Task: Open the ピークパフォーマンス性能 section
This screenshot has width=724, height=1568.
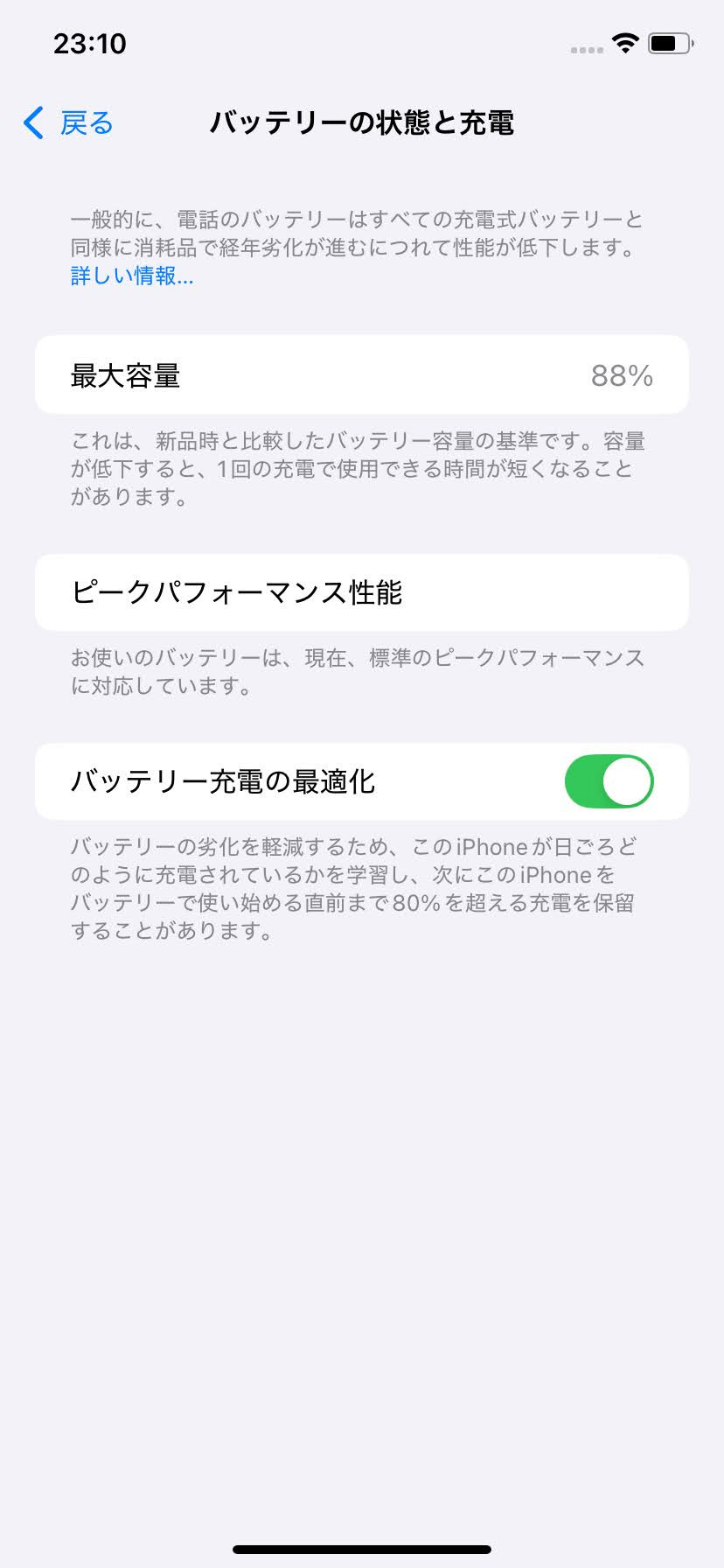Action: (x=362, y=592)
